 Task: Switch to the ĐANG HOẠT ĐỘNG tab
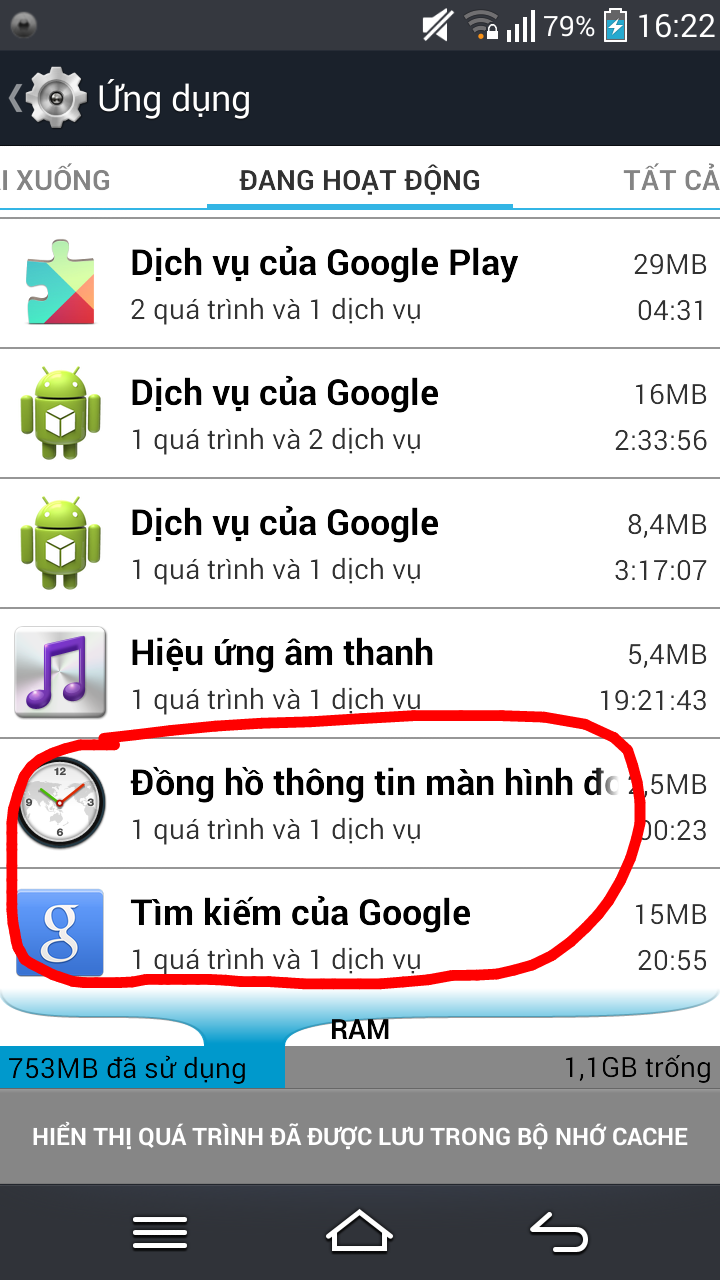pos(360,180)
